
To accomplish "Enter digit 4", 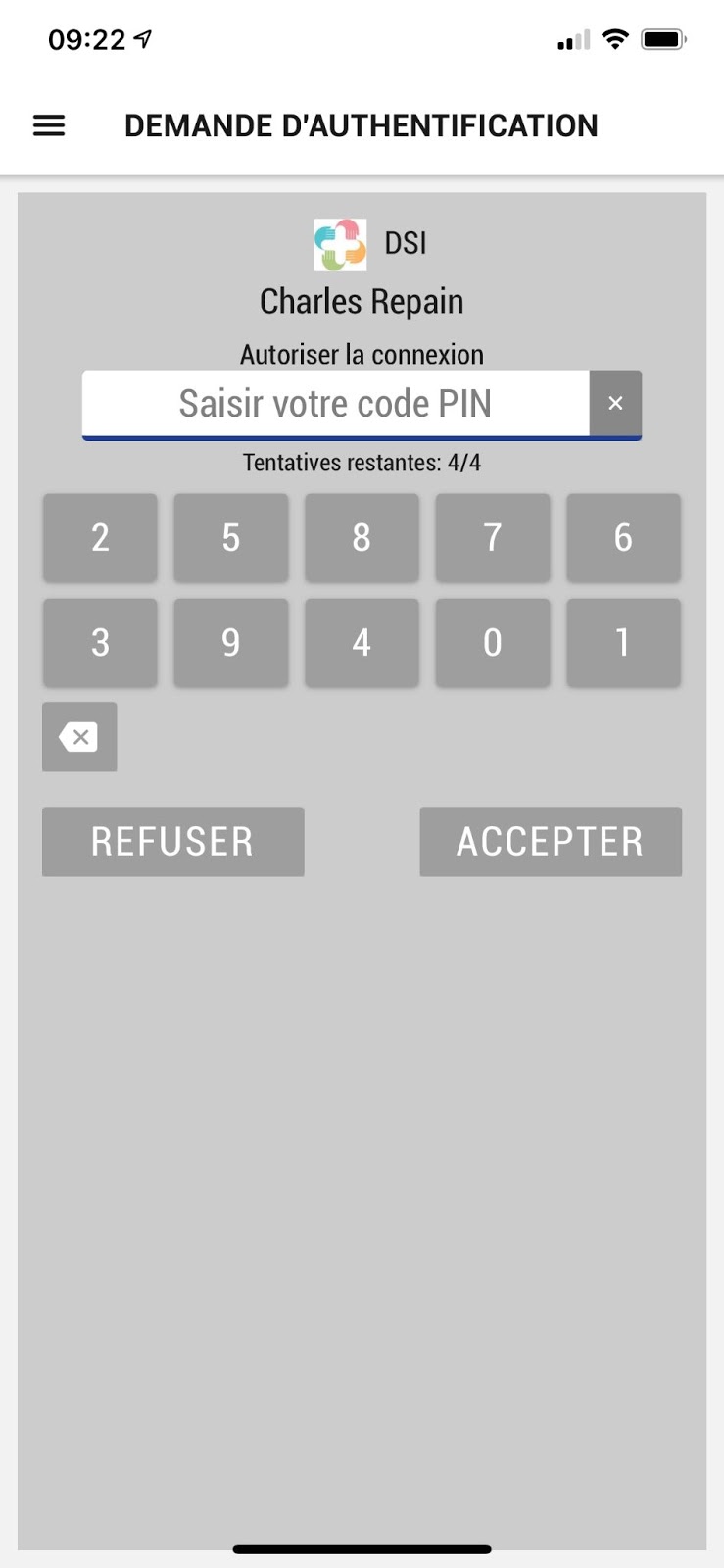I will click(362, 643).
